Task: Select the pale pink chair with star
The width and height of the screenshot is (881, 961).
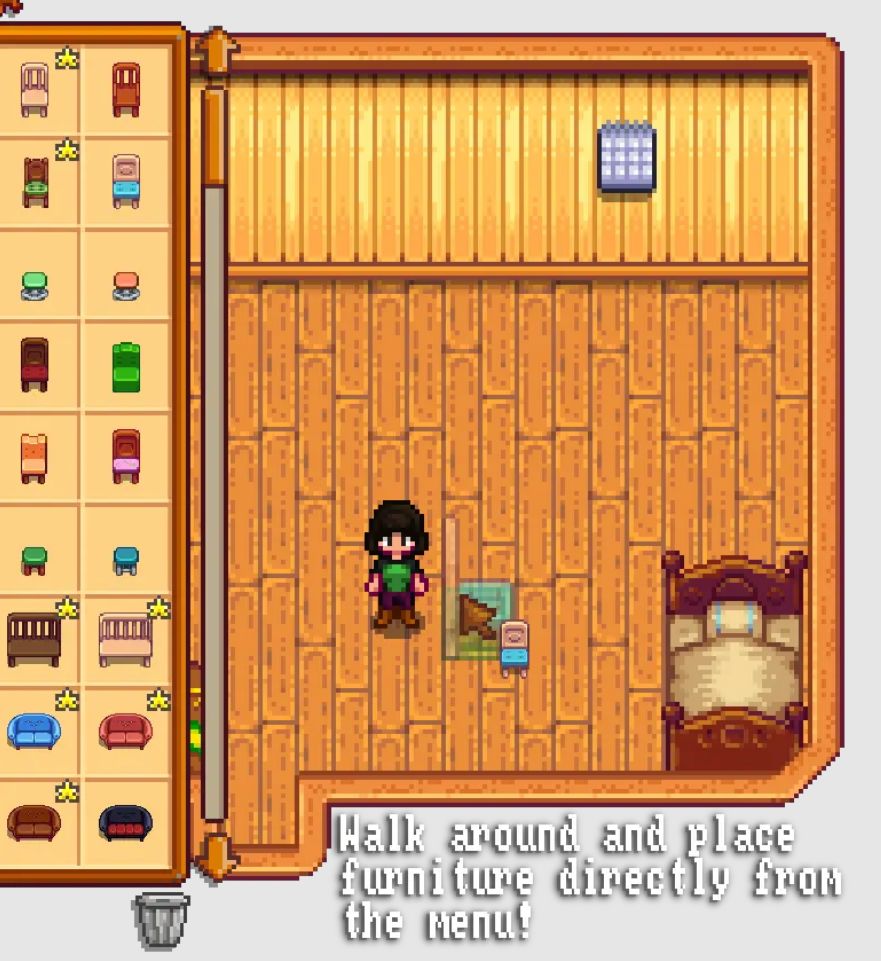Action: coord(36,88)
